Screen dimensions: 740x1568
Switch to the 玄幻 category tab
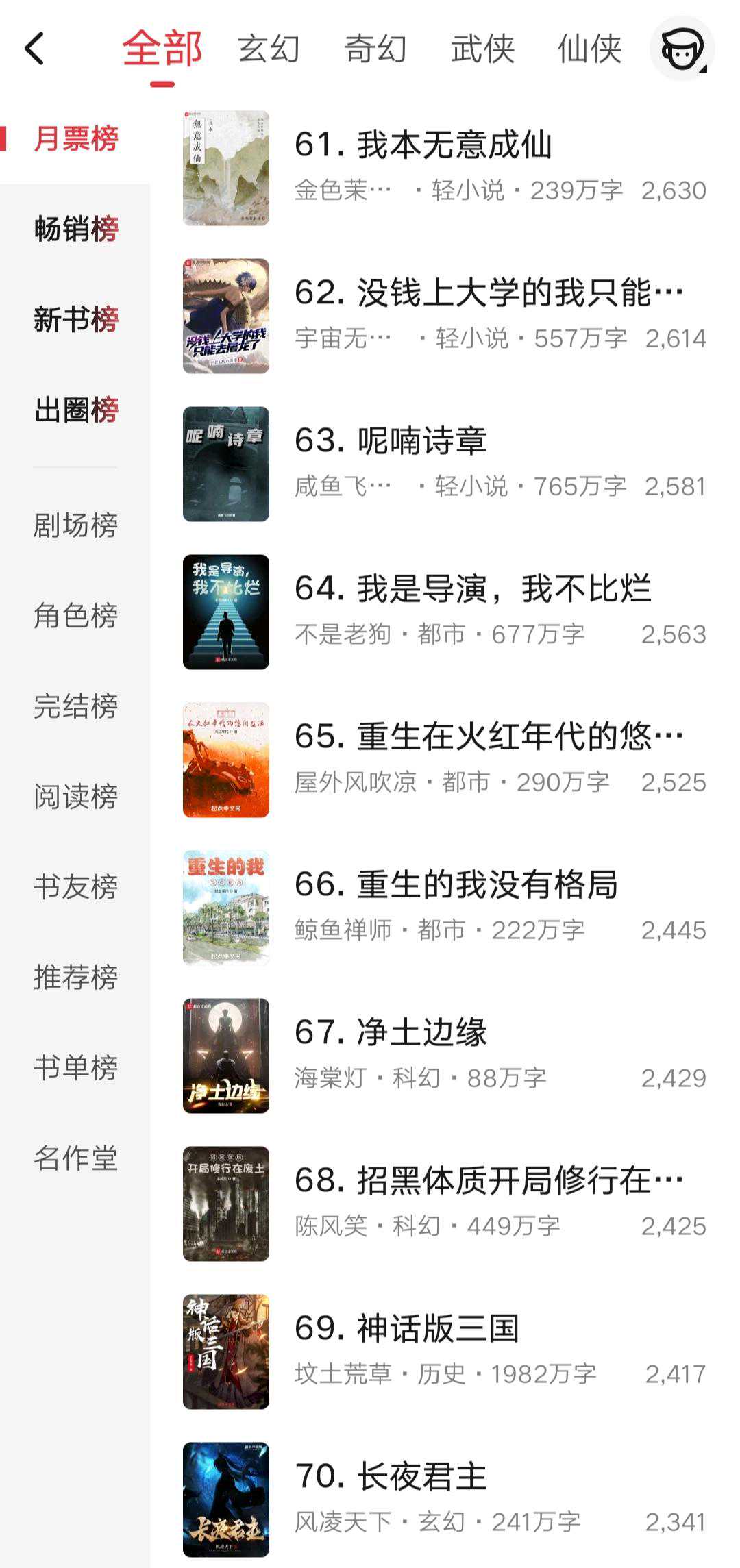tap(269, 49)
